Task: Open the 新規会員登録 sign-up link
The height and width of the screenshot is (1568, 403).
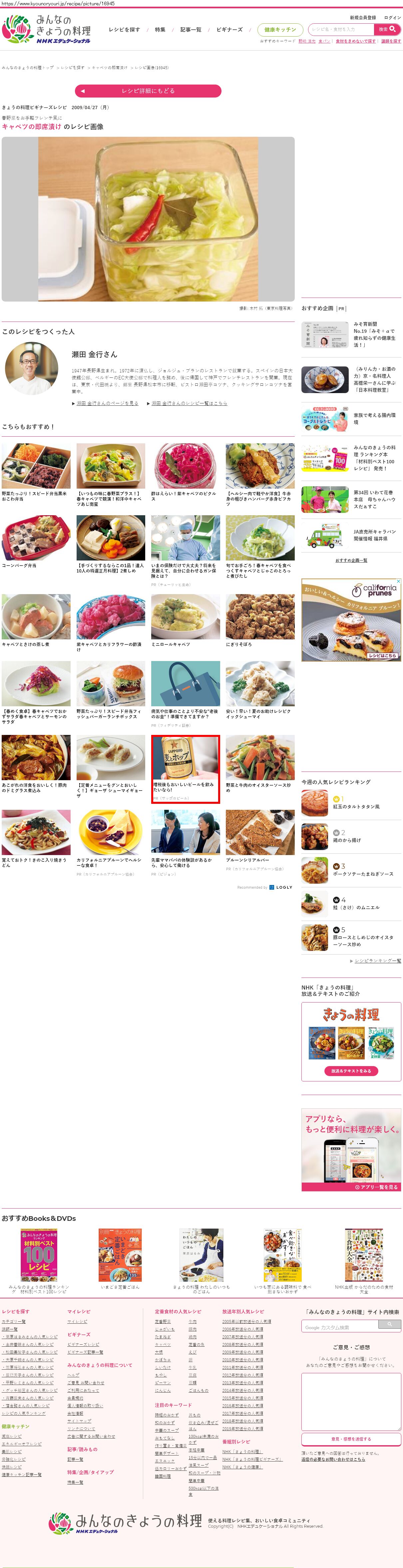Action: (x=362, y=18)
